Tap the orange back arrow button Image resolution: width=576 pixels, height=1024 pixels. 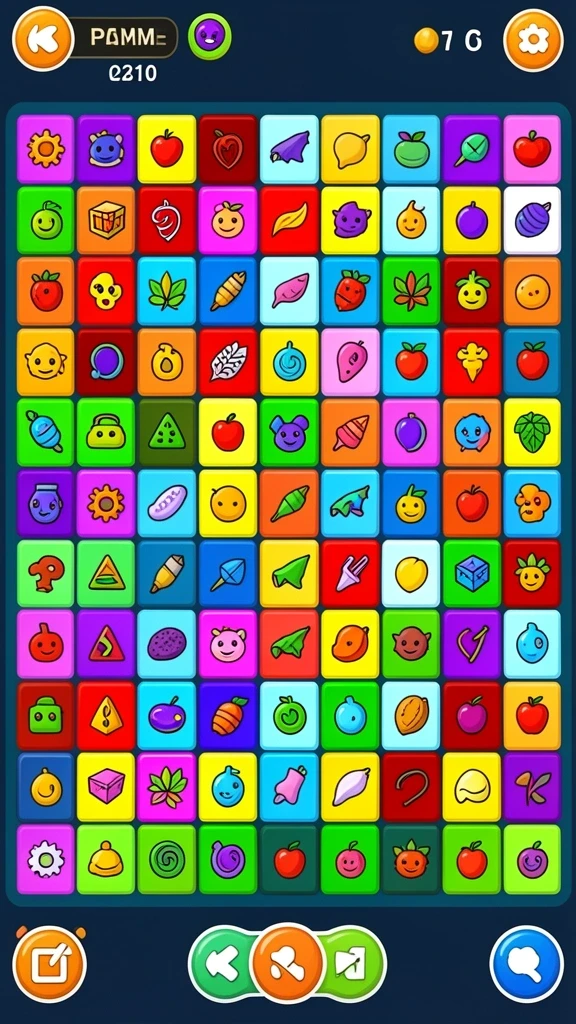pos(43,39)
